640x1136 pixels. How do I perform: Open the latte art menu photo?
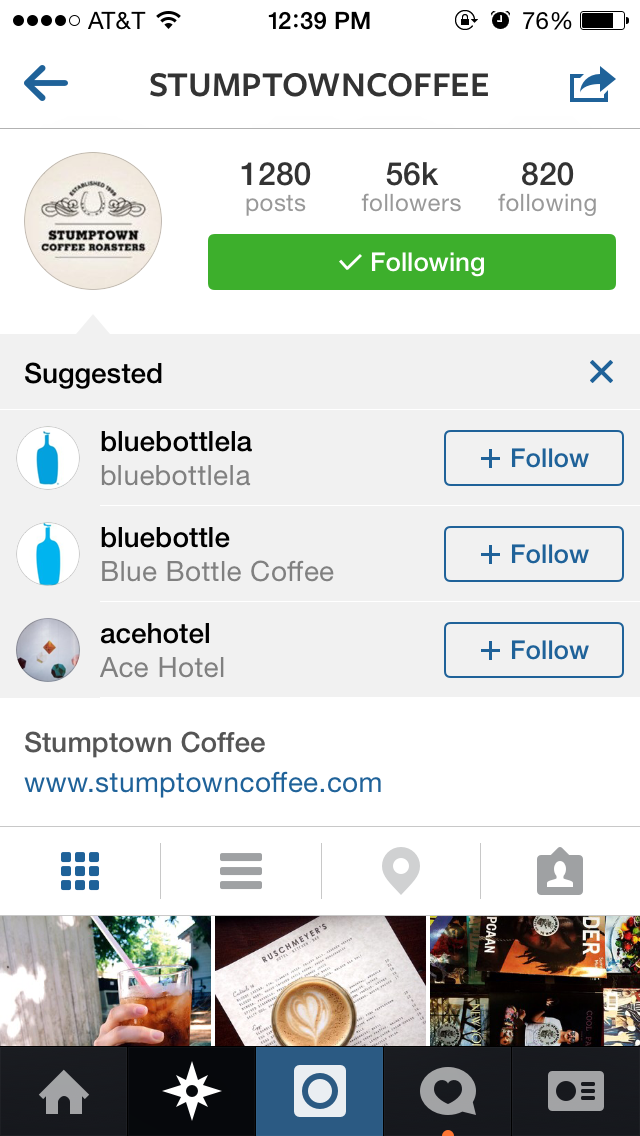320,980
